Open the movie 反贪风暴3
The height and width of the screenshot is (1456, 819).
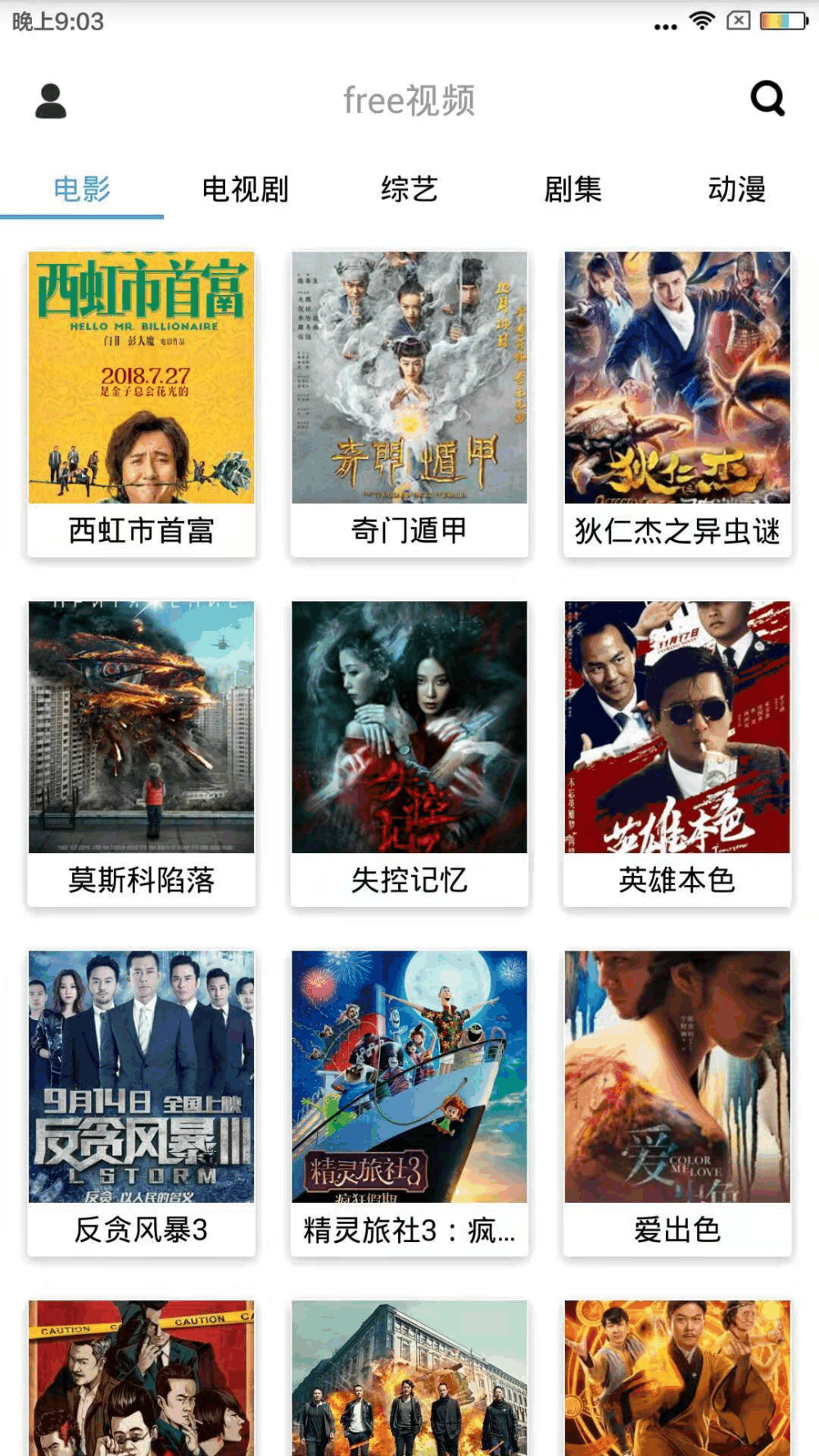pos(142,1104)
